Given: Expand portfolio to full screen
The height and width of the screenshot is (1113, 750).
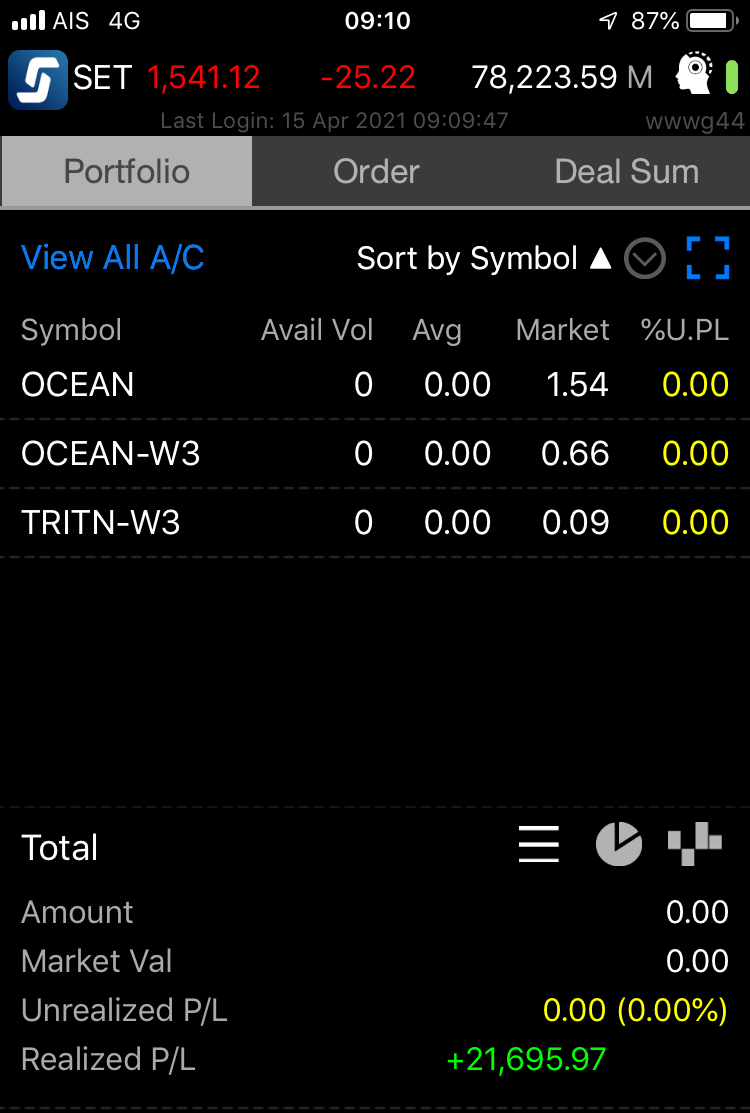Looking at the screenshot, I should click(x=708, y=258).
